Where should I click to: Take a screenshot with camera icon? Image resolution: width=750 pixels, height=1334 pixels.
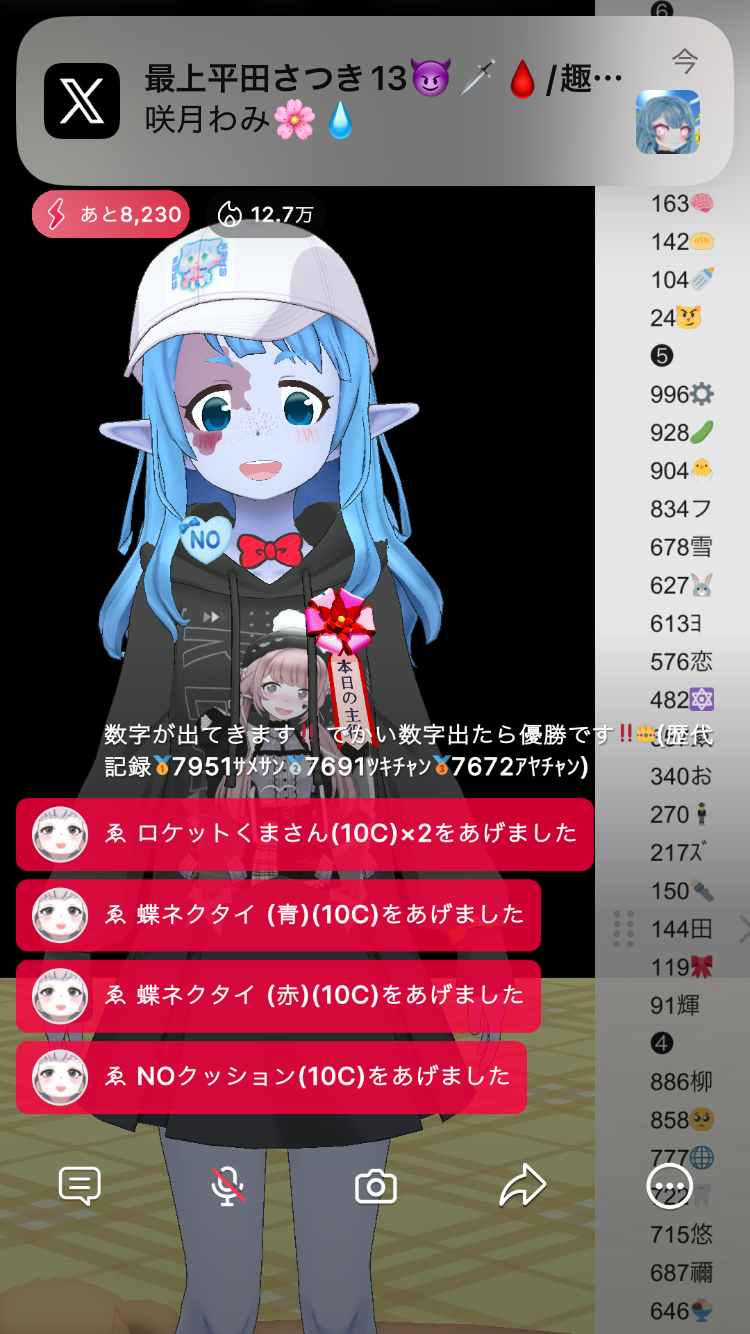376,1187
